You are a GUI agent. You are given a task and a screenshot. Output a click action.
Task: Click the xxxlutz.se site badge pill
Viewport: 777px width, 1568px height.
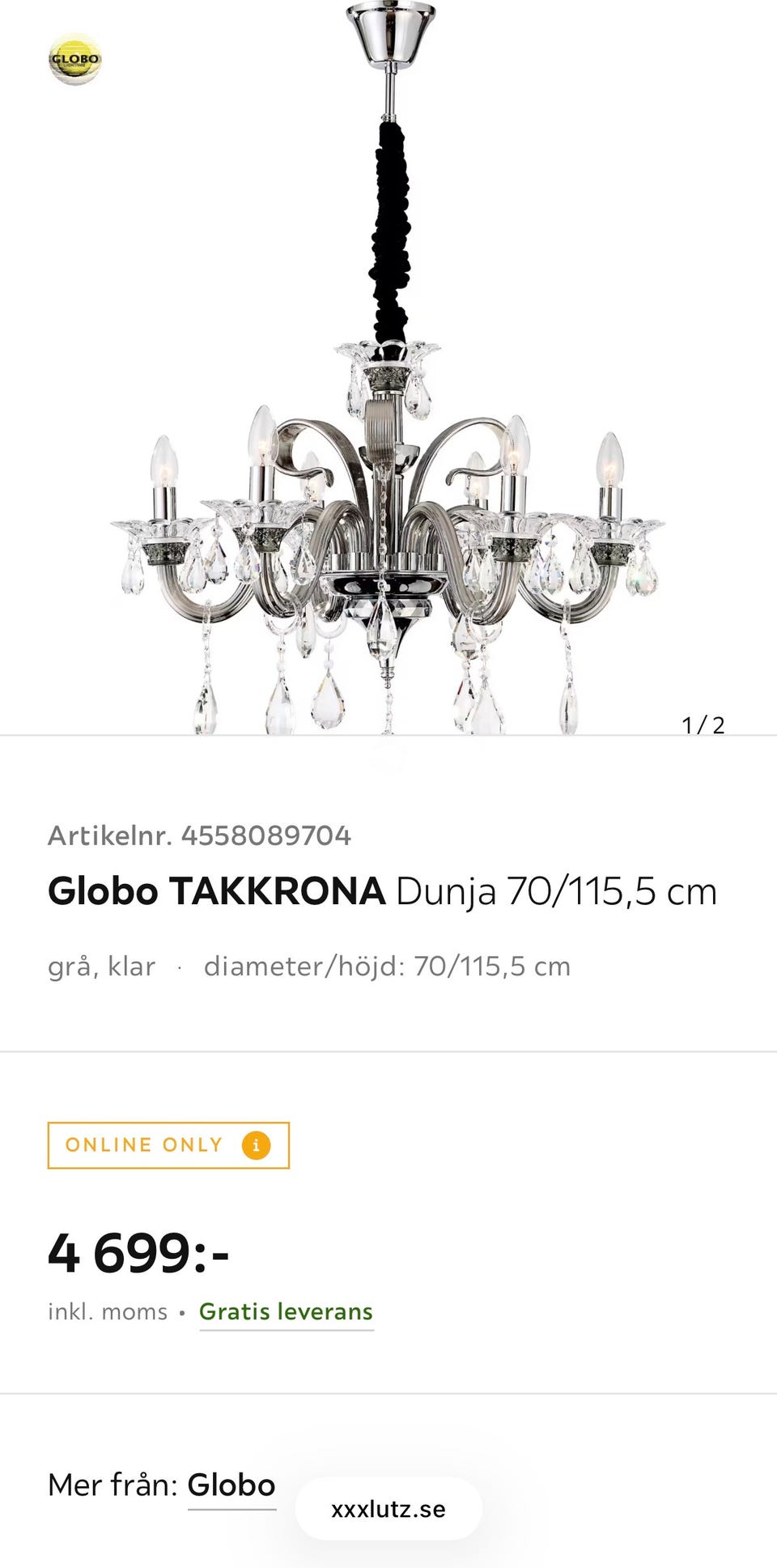(x=388, y=1508)
